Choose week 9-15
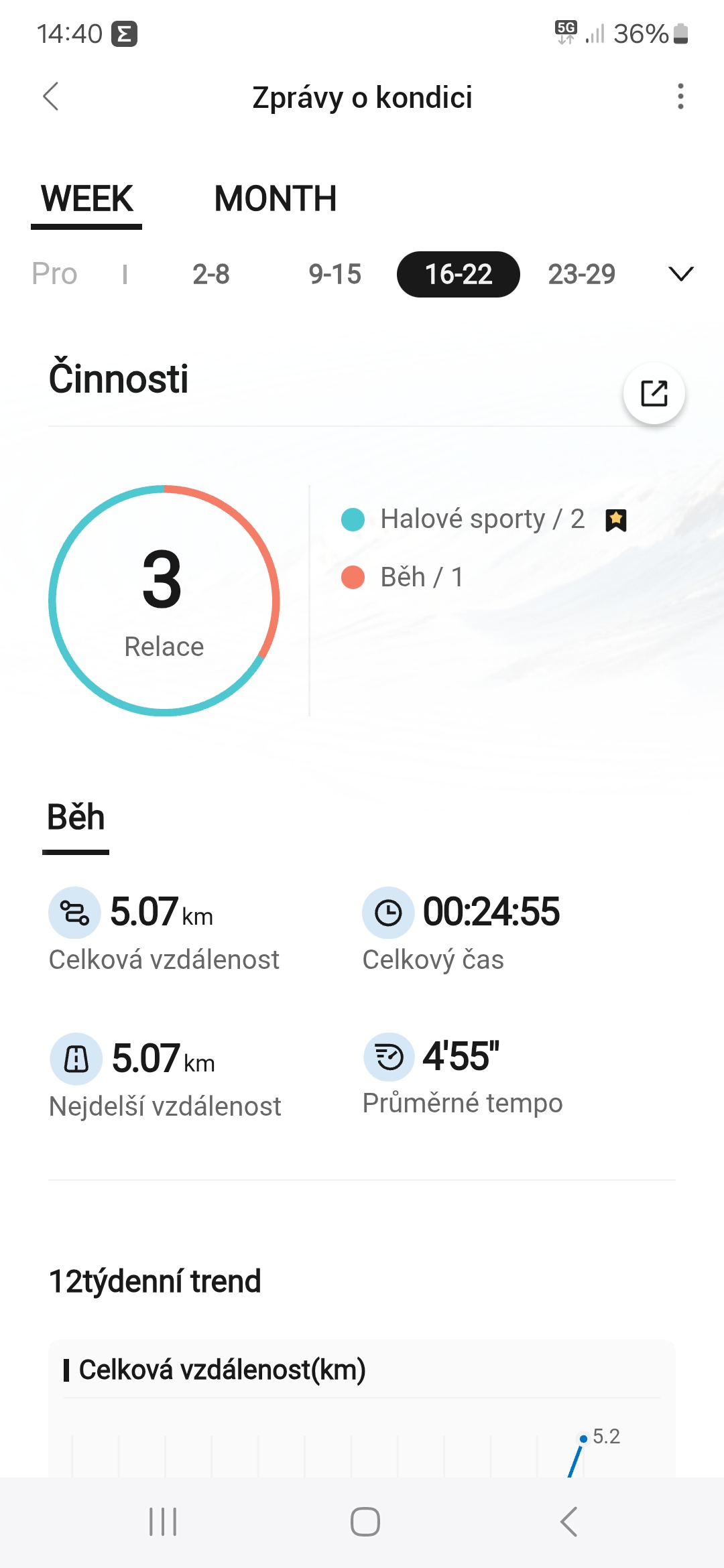The width and height of the screenshot is (724, 1568). pyautogui.click(x=335, y=274)
